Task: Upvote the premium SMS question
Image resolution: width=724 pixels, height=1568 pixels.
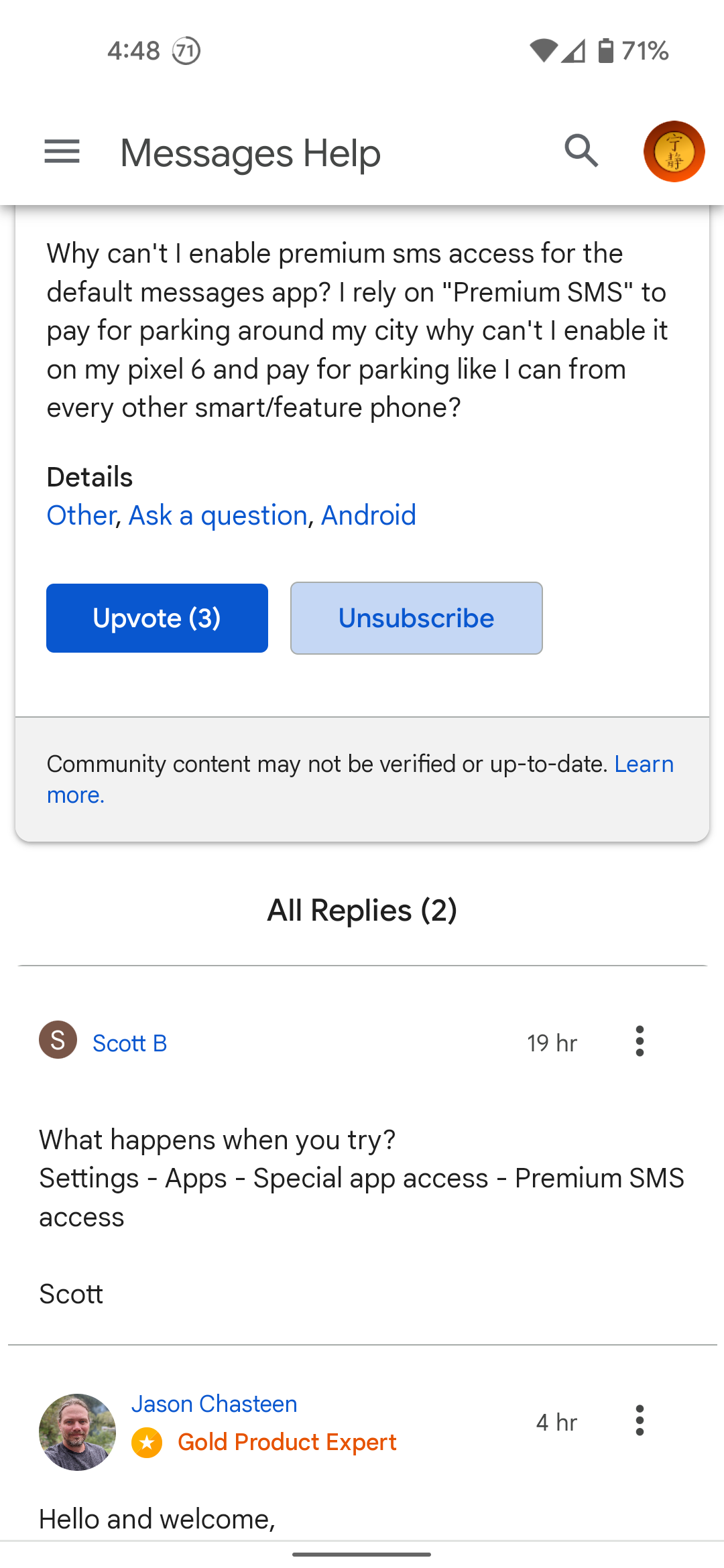Action: (156, 618)
